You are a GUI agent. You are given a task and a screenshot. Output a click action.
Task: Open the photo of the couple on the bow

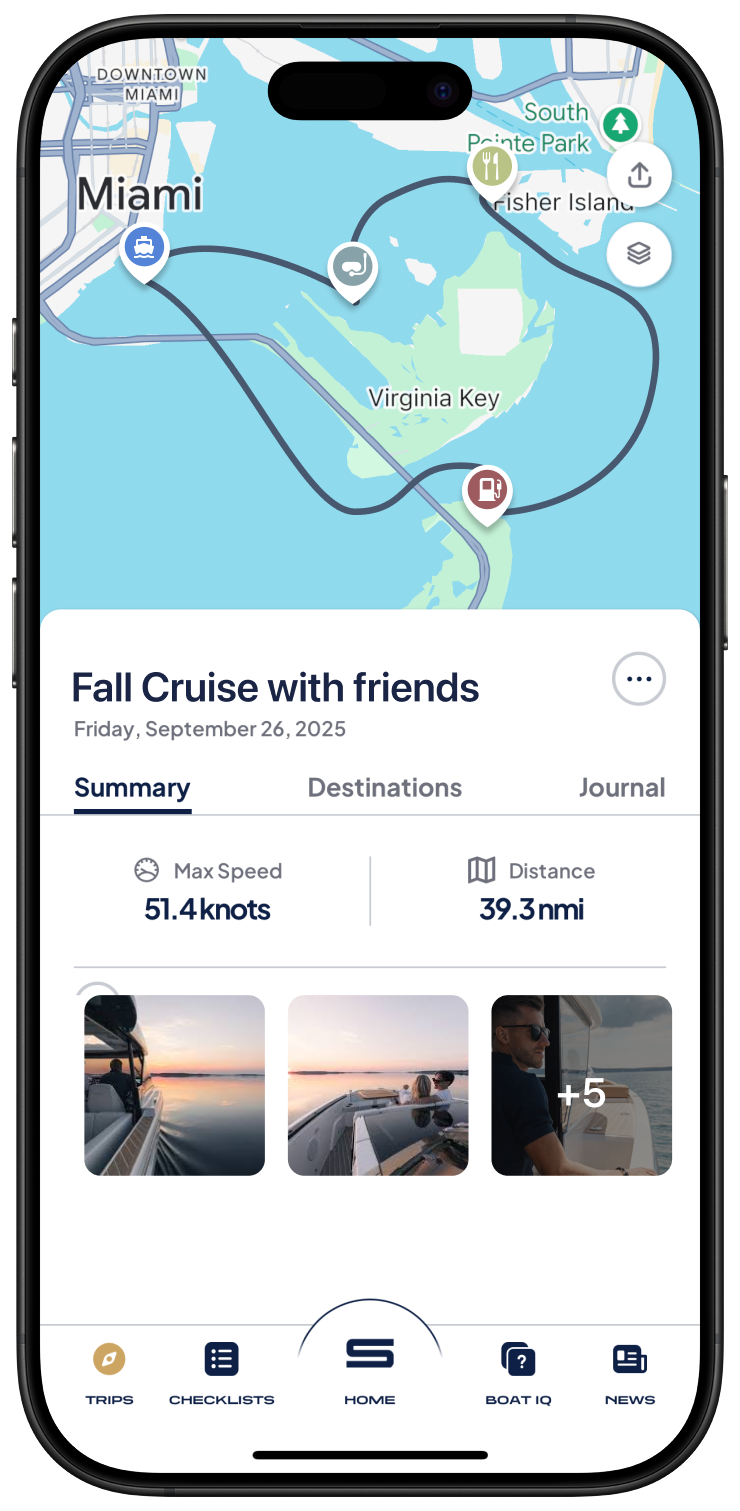click(378, 1085)
